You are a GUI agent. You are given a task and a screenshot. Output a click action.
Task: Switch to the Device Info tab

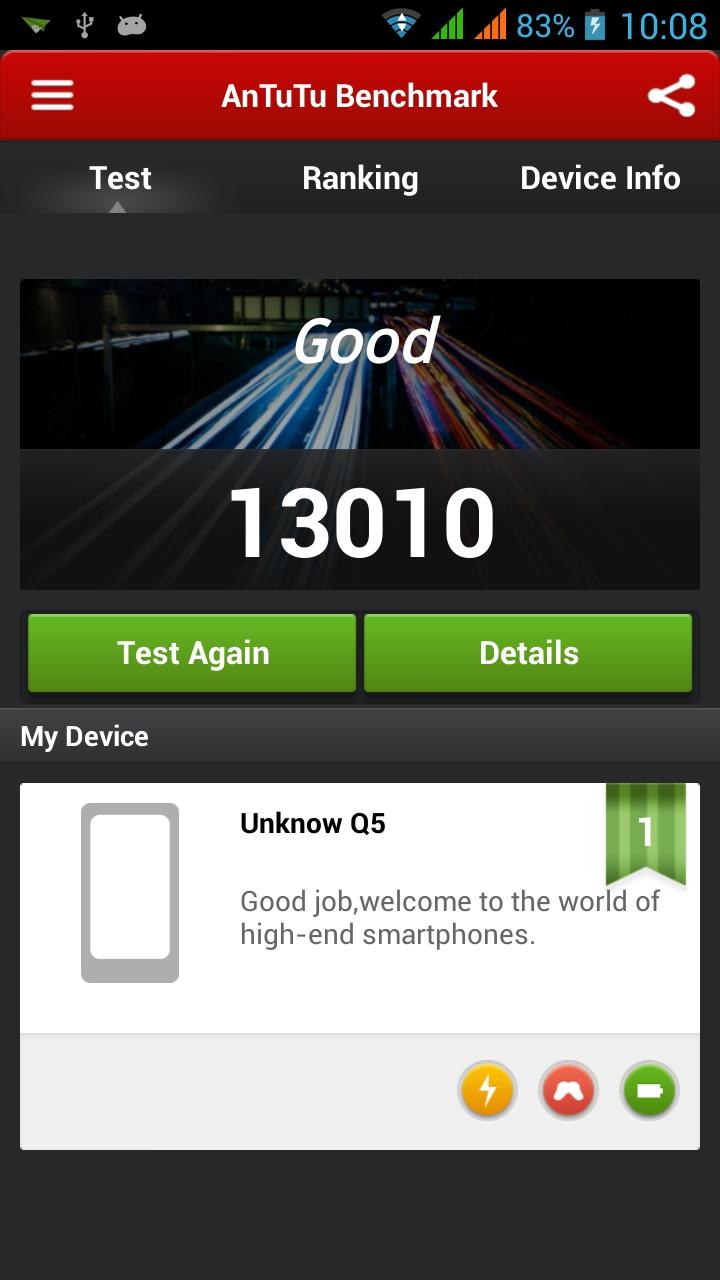(x=600, y=178)
